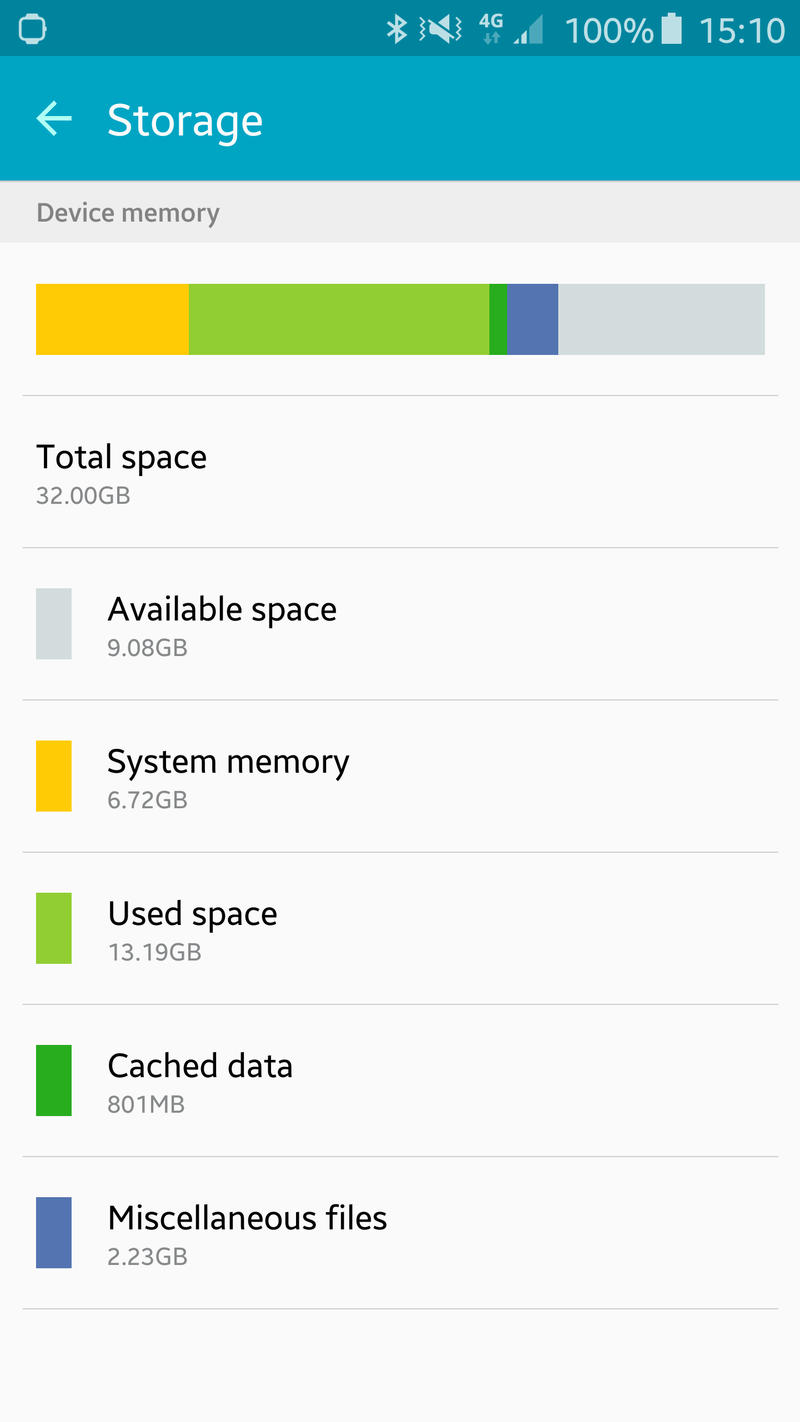Open the Miscellaneous files entry
Screen dimensions: 800x1422
[400, 1233]
